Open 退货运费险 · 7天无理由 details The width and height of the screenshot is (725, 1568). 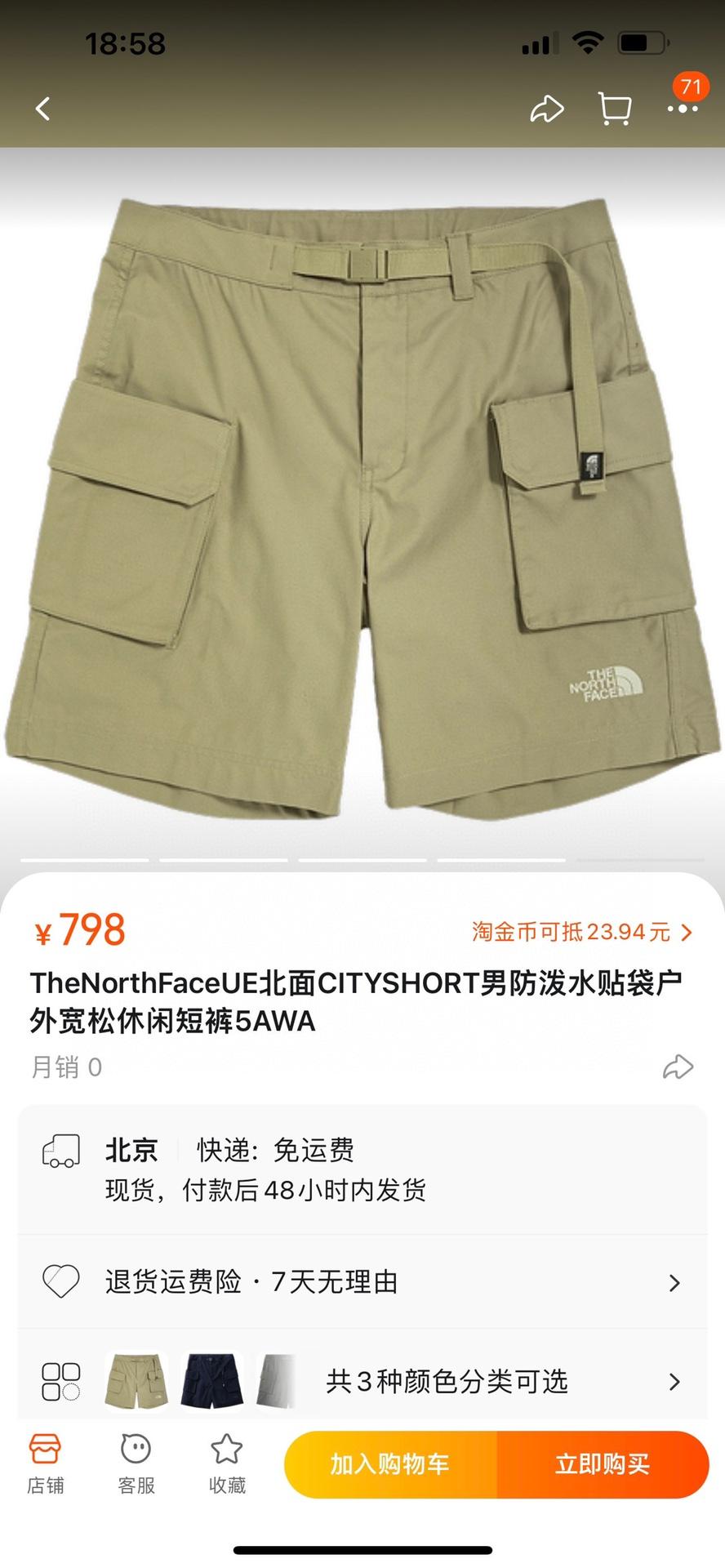coord(362,1282)
